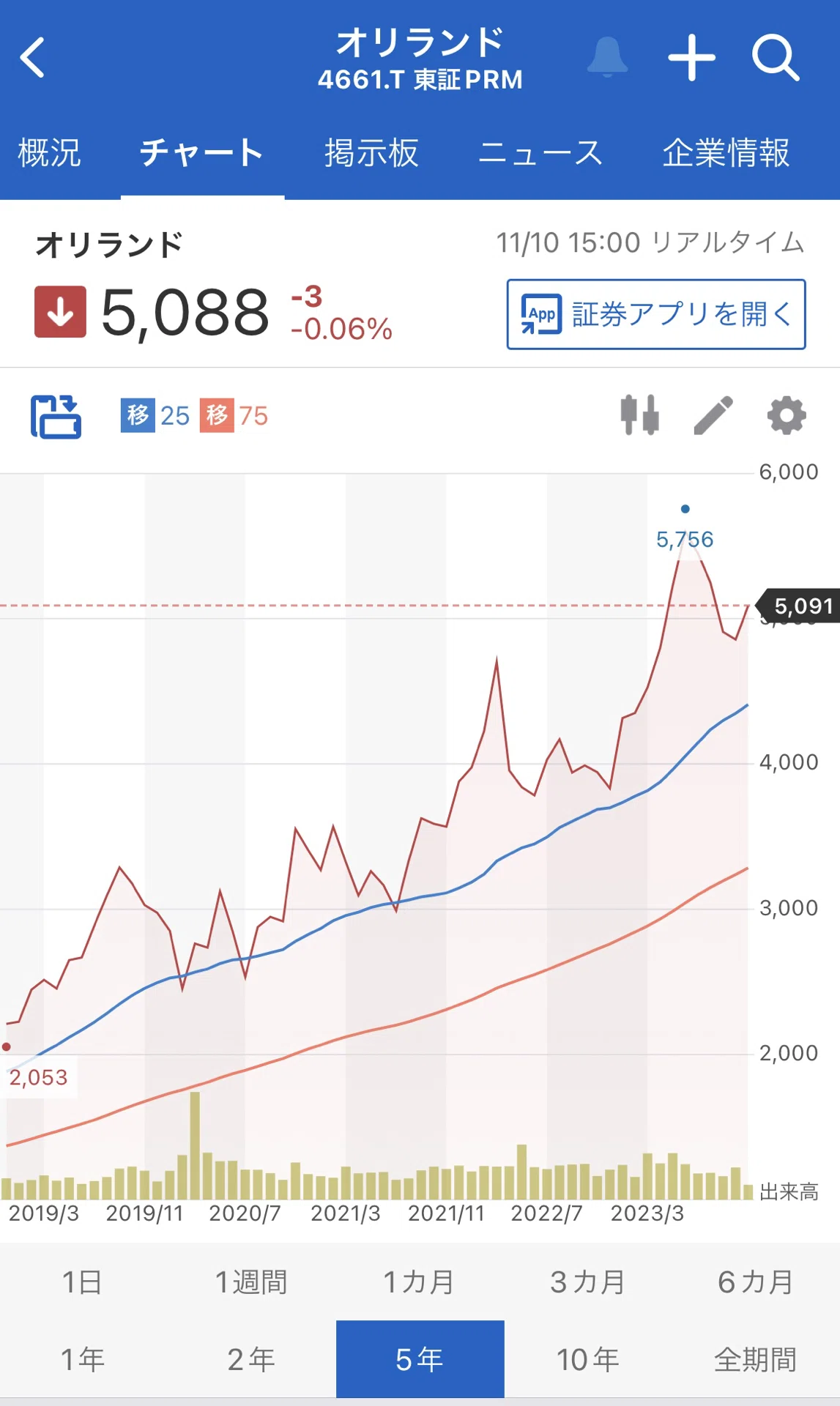840x1406 pixels.
Task: Select the 1カ月 time range
Action: tap(420, 1282)
